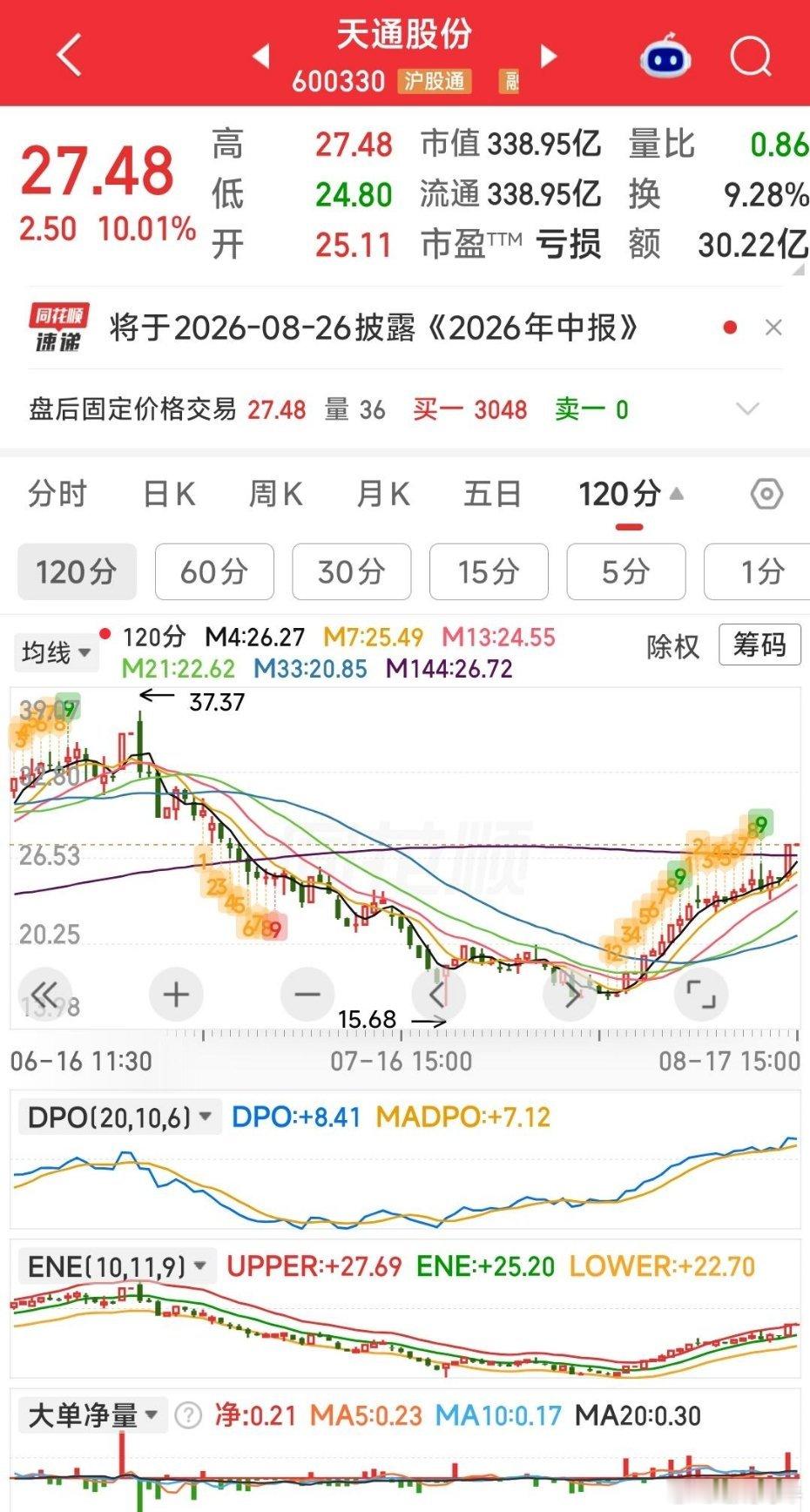Viewport: 810px width, 1512px height.
Task: Select the 周K tab
Action: [276, 494]
